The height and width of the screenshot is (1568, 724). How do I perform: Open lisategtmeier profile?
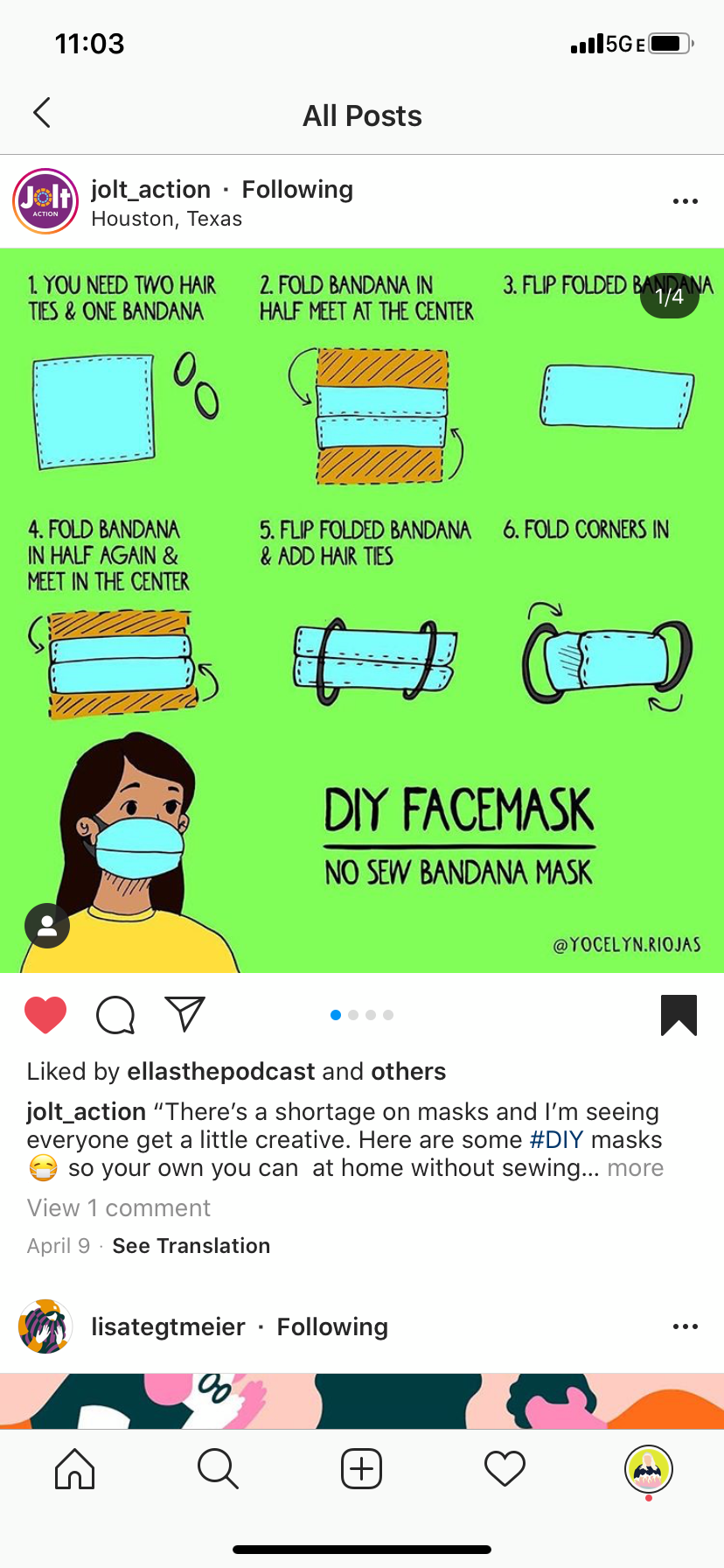(x=168, y=1327)
